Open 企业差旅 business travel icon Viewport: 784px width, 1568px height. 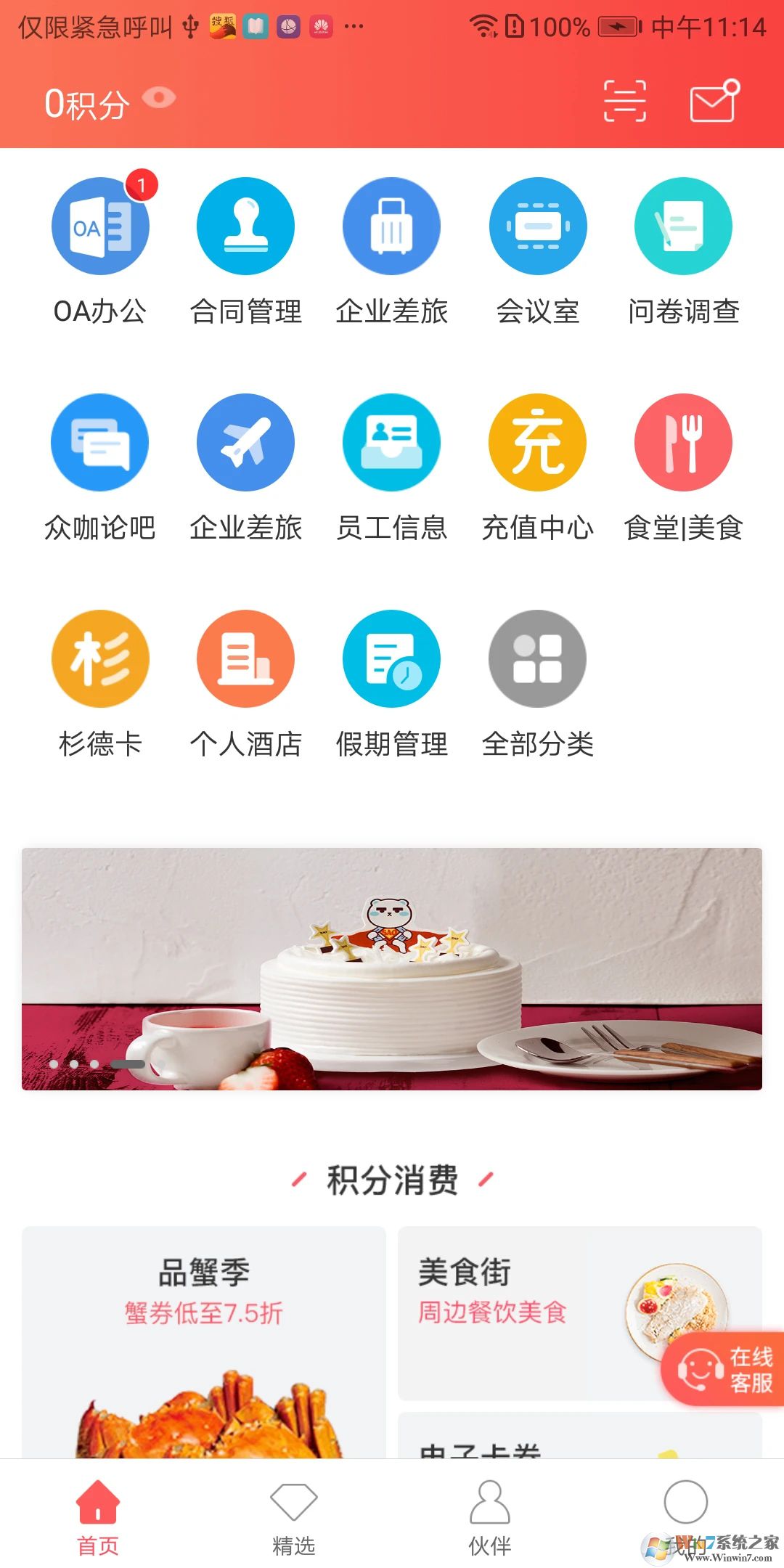391,226
